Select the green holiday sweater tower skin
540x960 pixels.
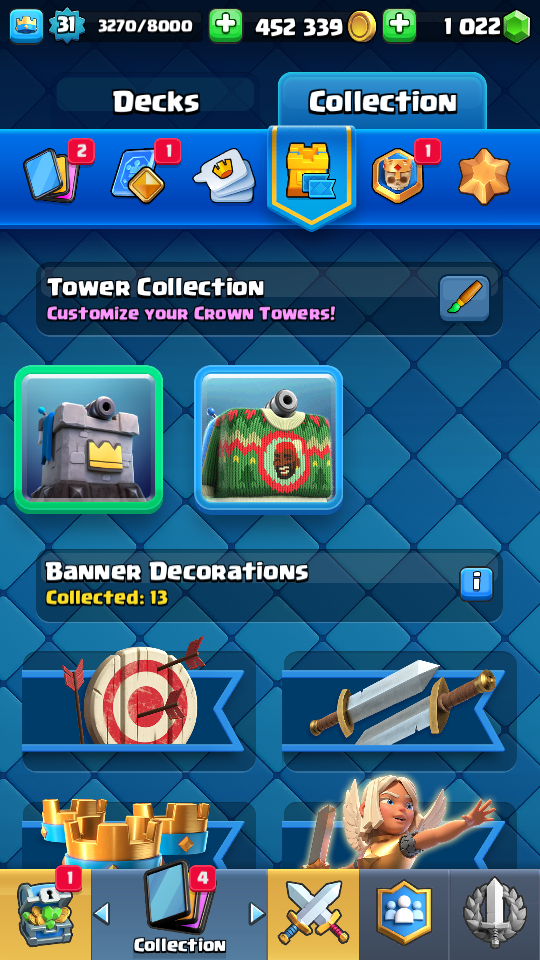(x=269, y=438)
